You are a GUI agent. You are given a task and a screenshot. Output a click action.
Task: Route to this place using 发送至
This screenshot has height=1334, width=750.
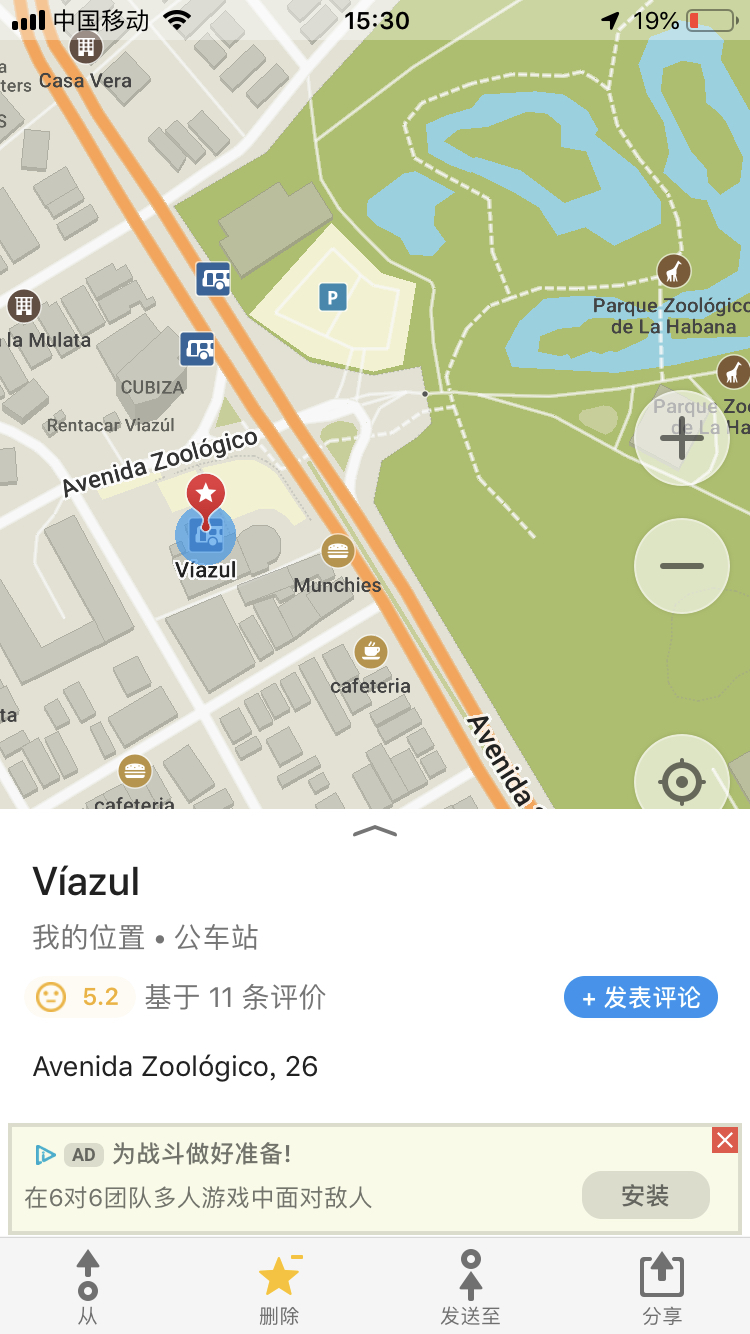[x=470, y=1288]
